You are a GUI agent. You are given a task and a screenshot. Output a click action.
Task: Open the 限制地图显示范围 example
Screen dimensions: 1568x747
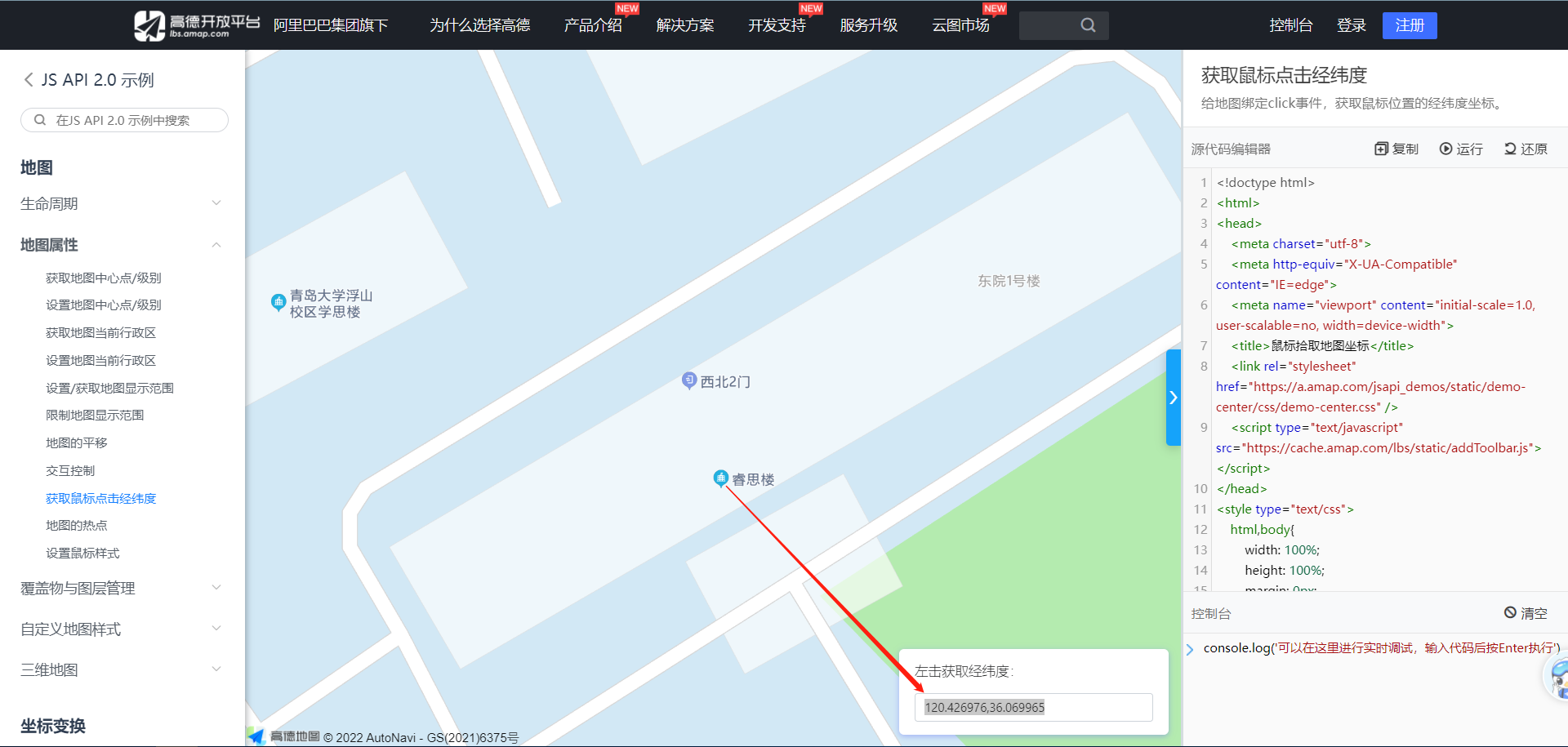95,415
